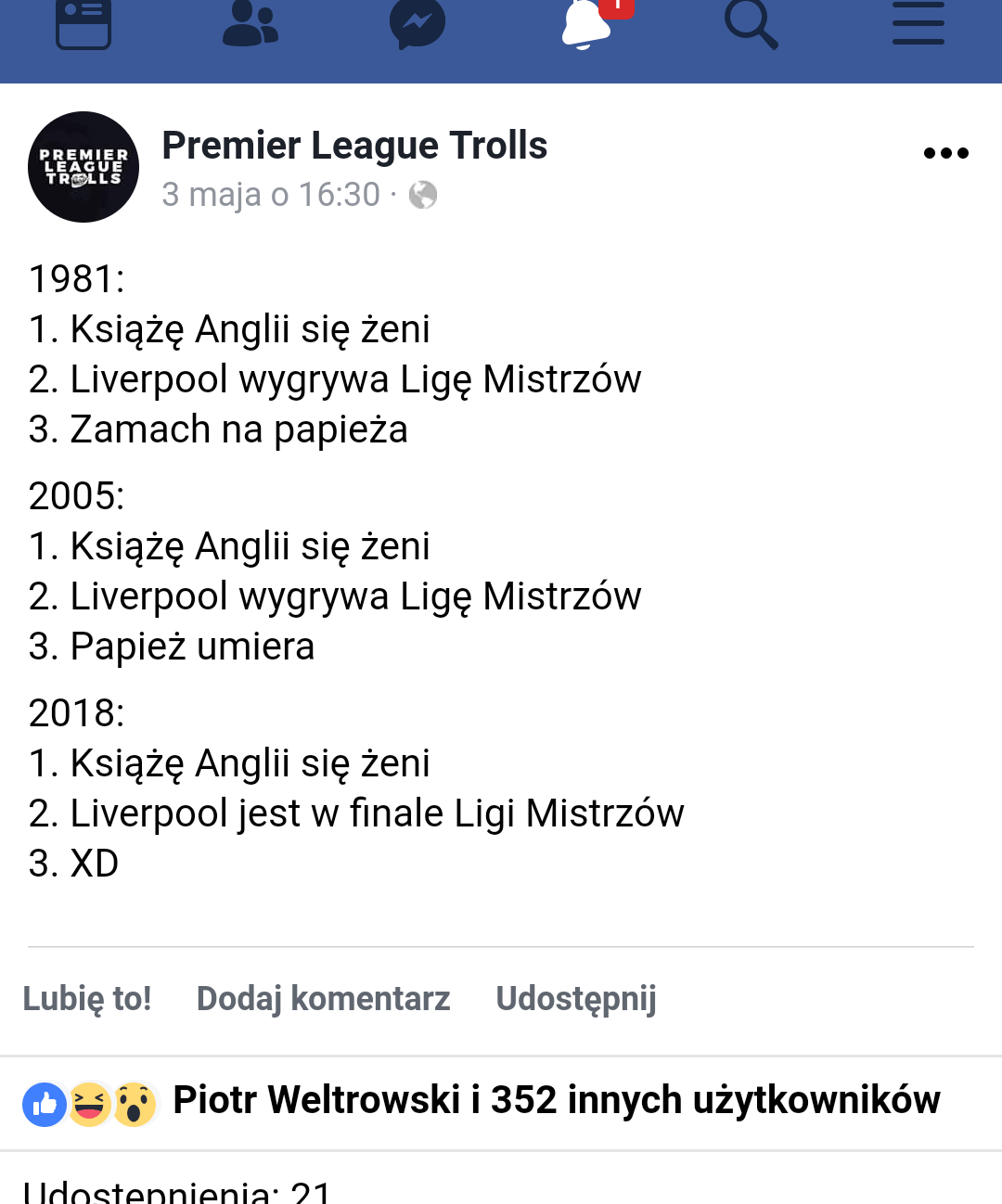Open the post timestamp 3 maja o 16:30
Screen dimensions: 1002x1204
[x=271, y=195]
